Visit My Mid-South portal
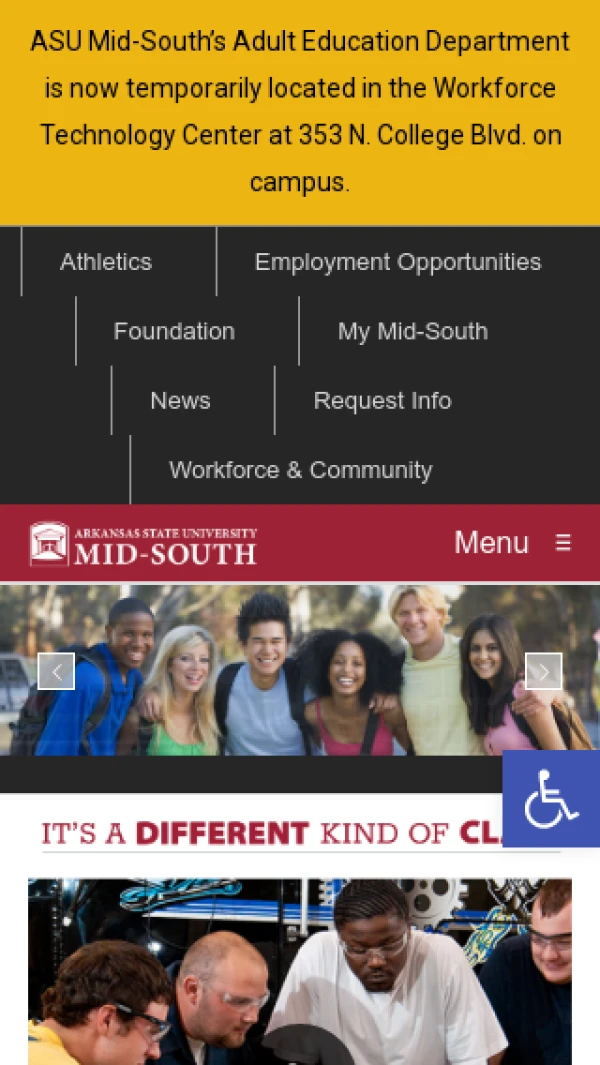Screen dimensions: 600x1065 [x=412, y=331]
